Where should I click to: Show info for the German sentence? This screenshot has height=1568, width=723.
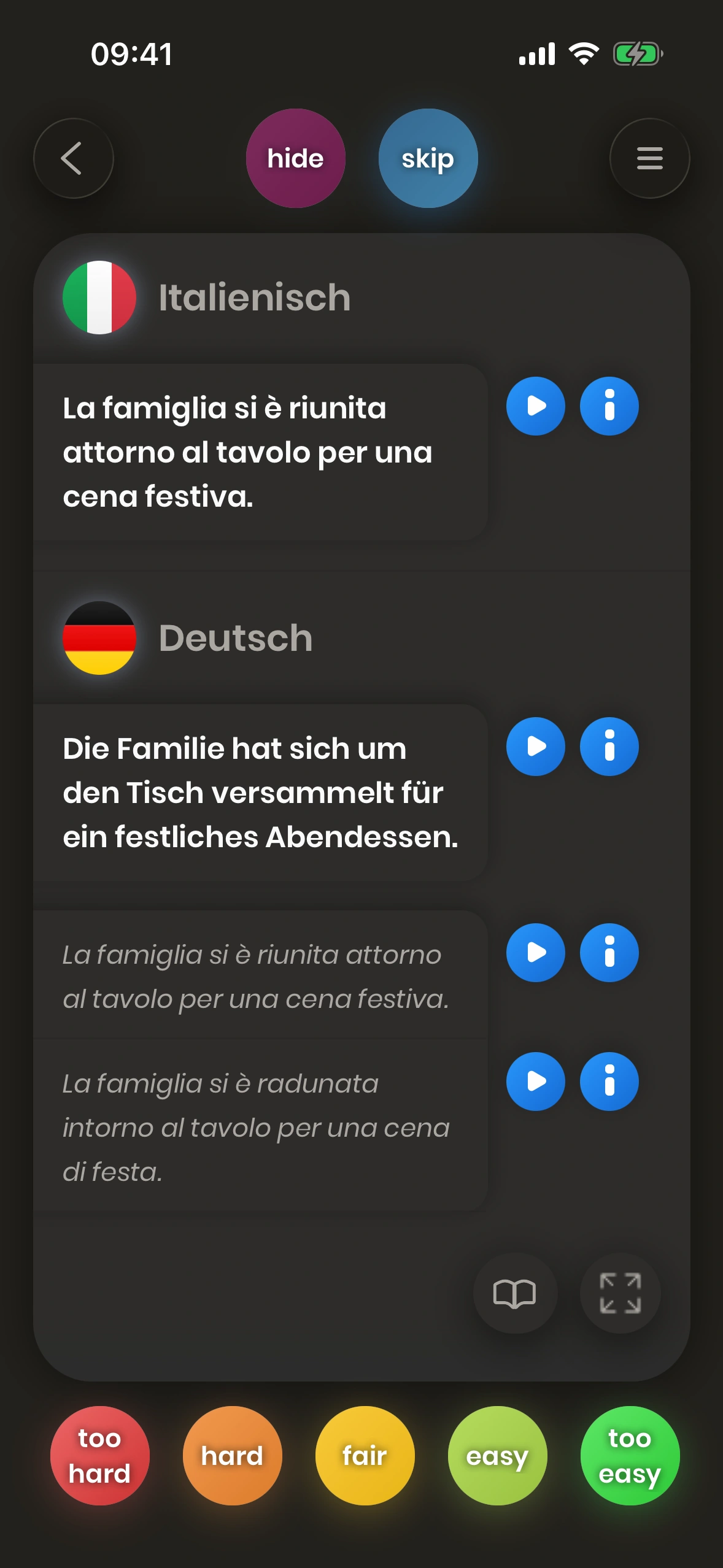(x=609, y=747)
